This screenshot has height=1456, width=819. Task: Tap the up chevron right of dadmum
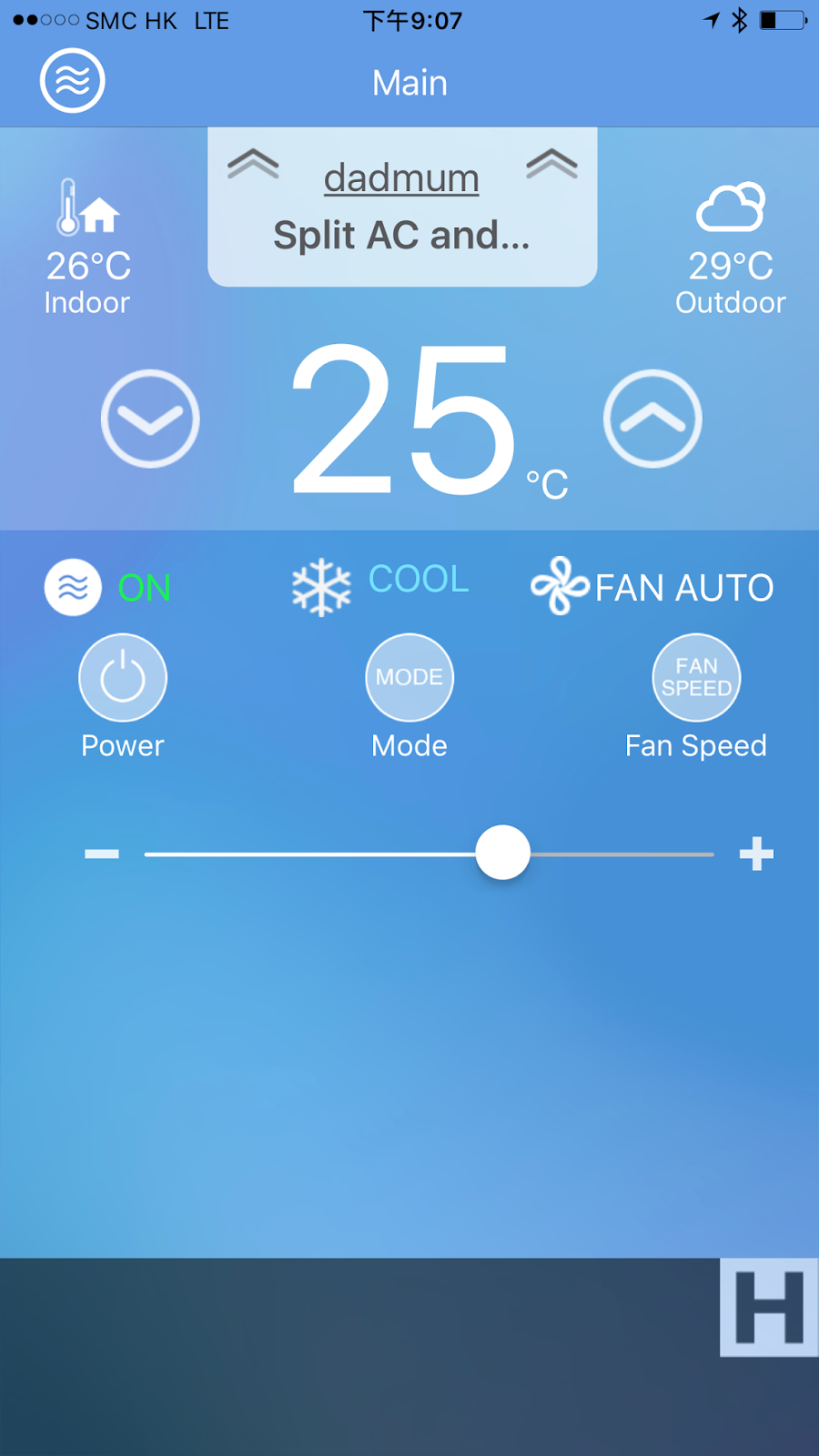[551, 164]
